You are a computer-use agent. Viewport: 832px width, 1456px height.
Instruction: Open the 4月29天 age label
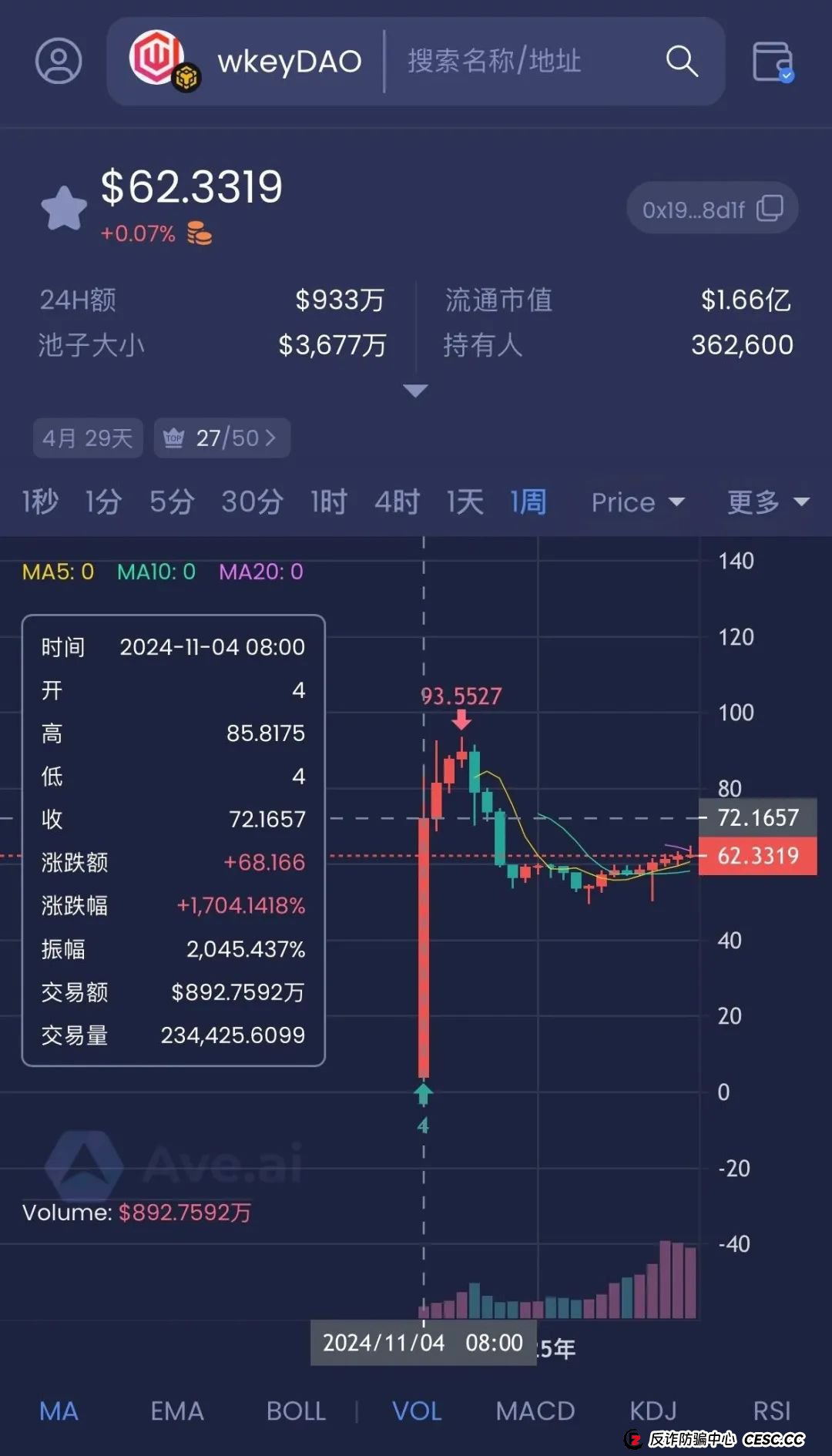click(x=87, y=438)
